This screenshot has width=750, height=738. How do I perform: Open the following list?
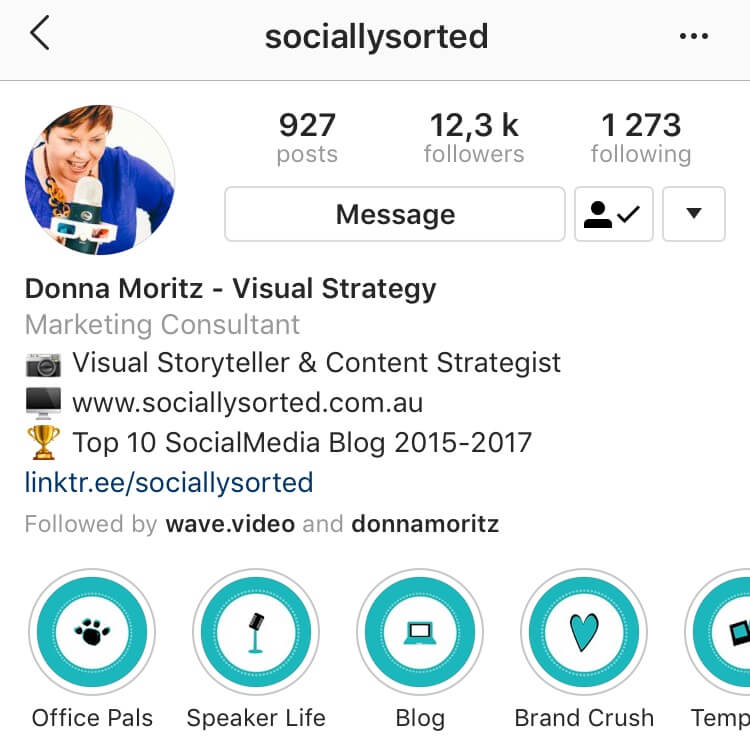(x=640, y=138)
